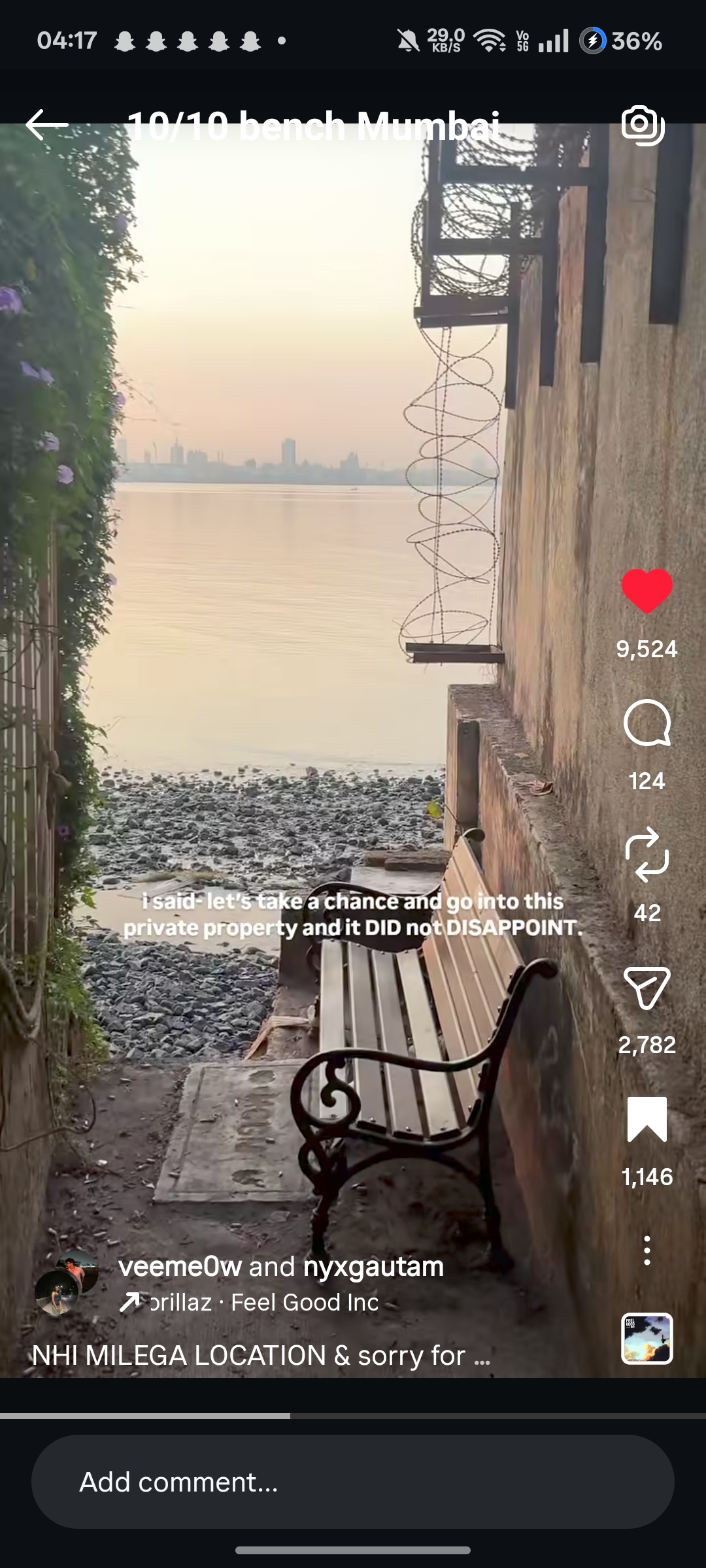Remove the reel from saved bookmarks

tap(647, 1119)
